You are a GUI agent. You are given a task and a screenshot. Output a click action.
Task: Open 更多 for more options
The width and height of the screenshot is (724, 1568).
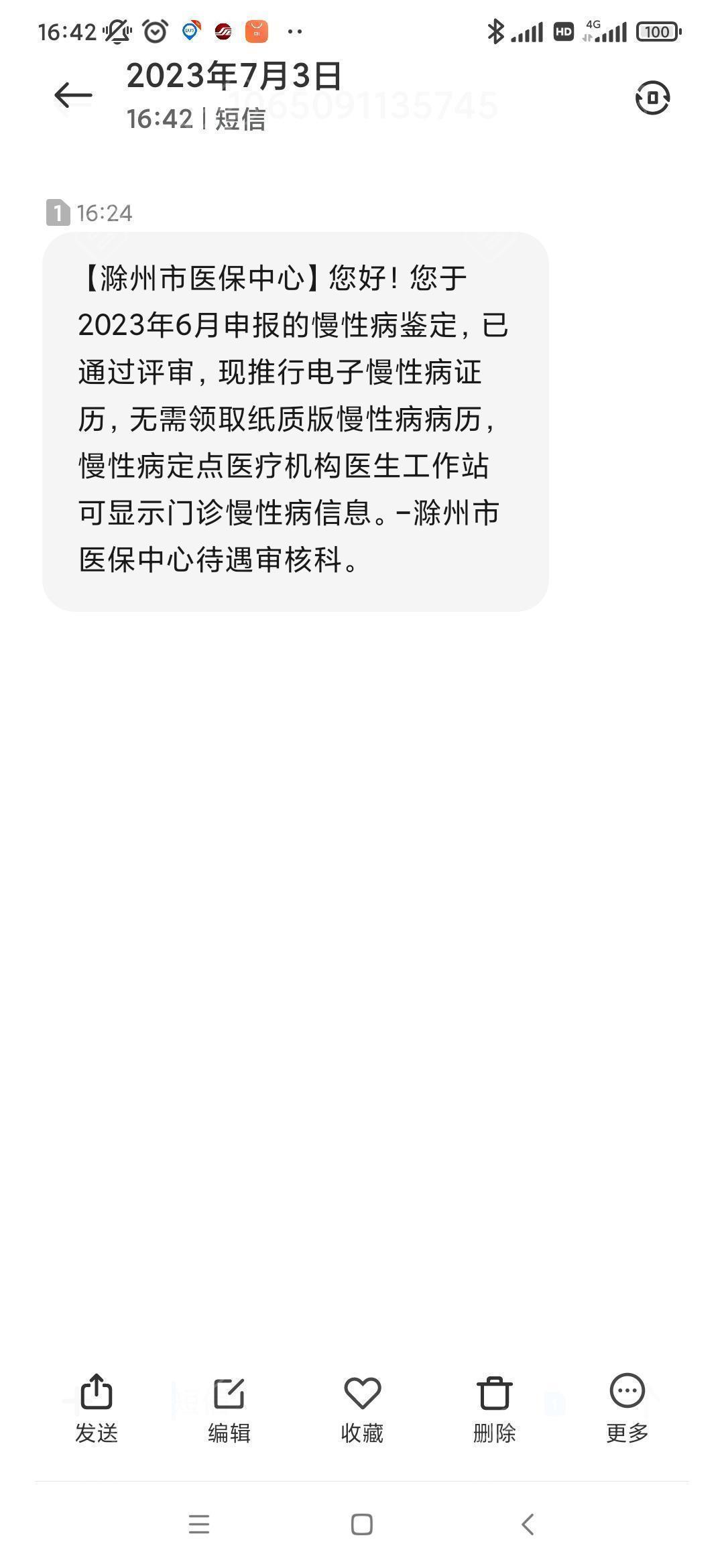tap(627, 1409)
